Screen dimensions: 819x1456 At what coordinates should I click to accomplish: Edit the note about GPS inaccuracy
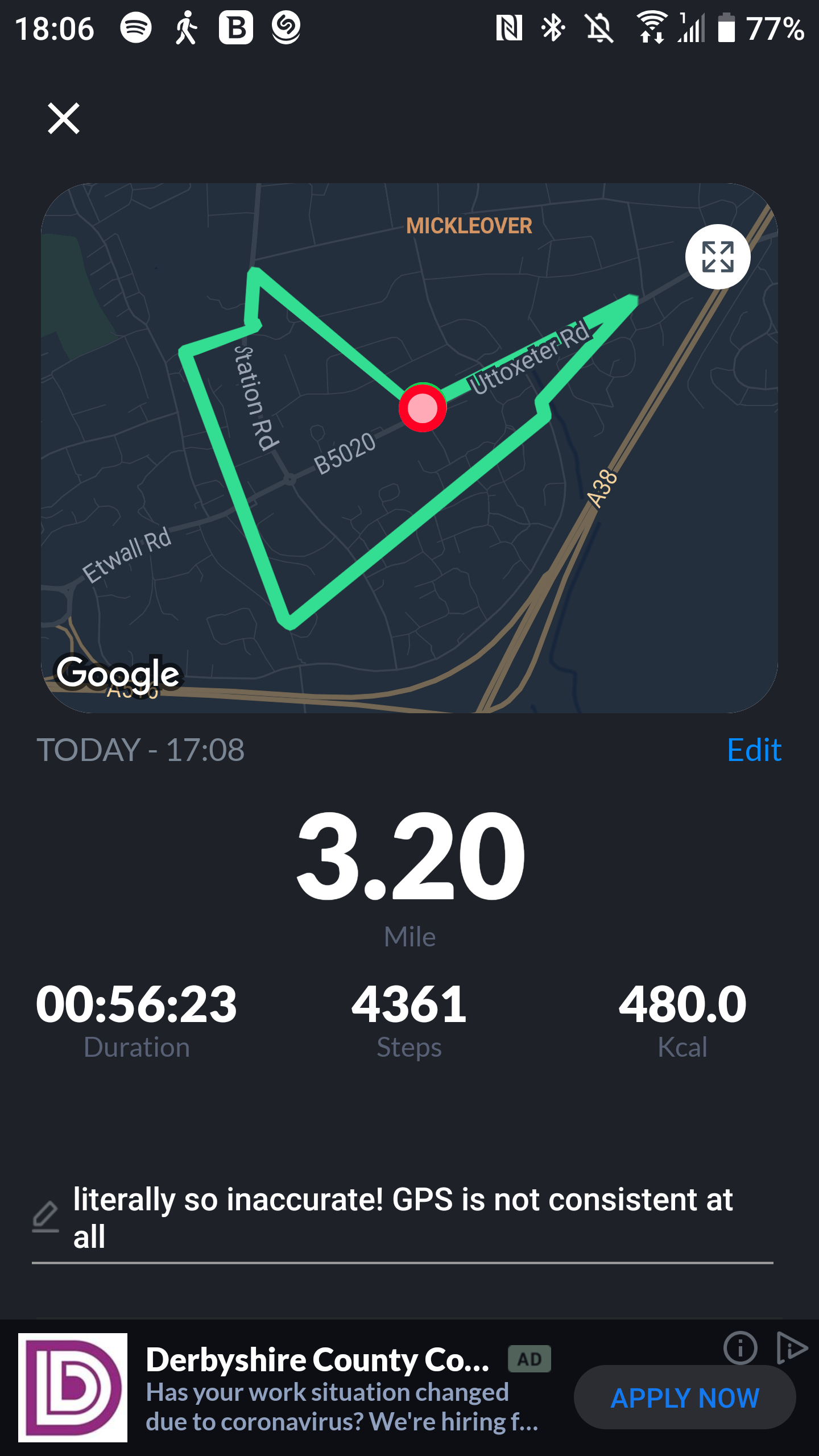(x=402, y=1217)
